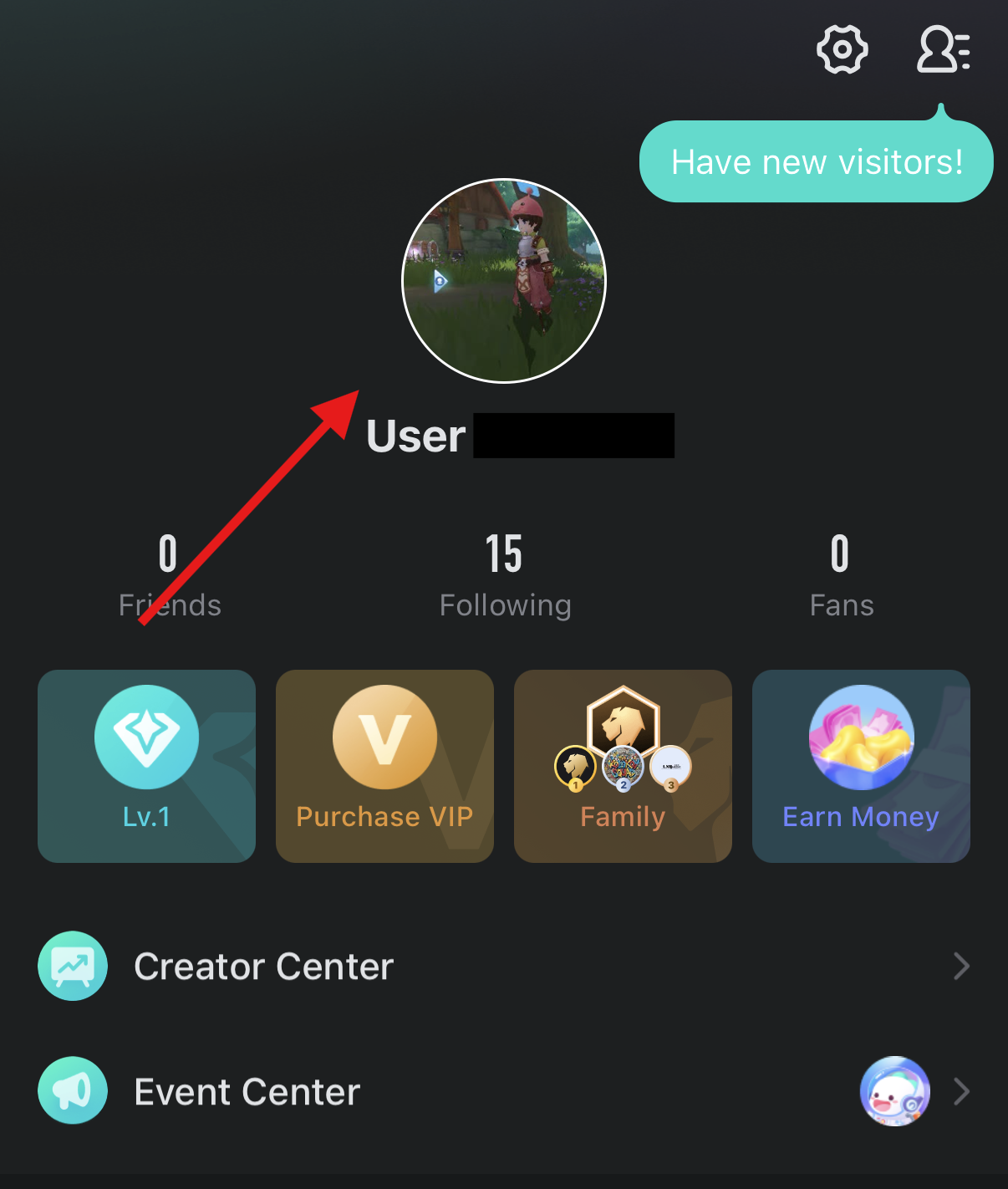Image resolution: width=1008 pixels, height=1189 pixels.
Task: Open settings gear icon
Action: (x=842, y=50)
